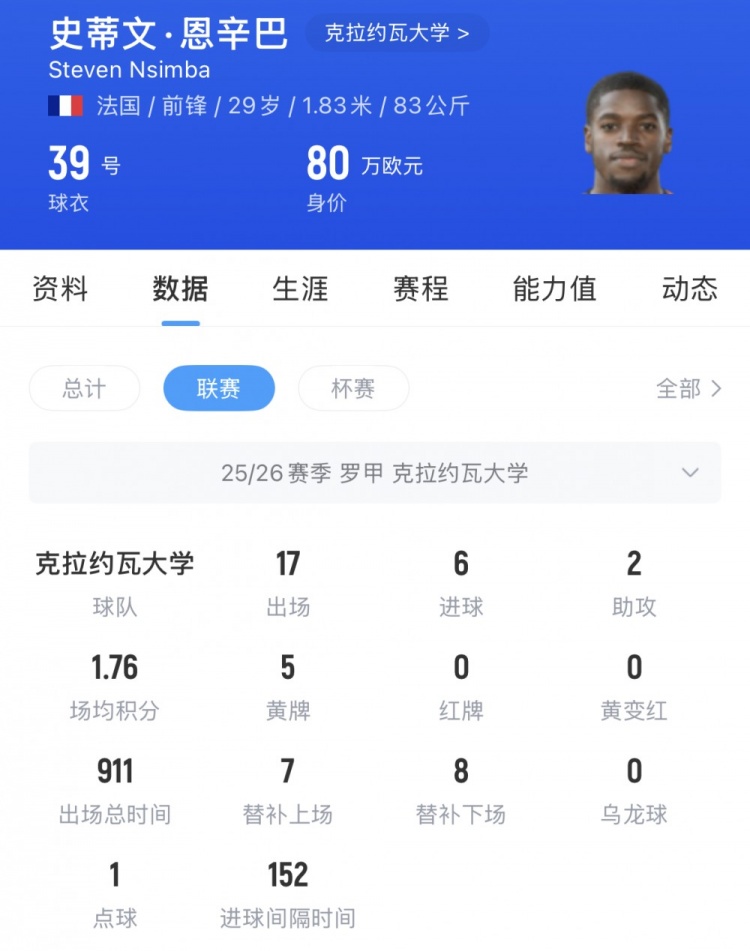Image resolution: width=750 pixels, height=951 pixels.
Task: Switch to the 资料 tab
Action: pos(60,289)
